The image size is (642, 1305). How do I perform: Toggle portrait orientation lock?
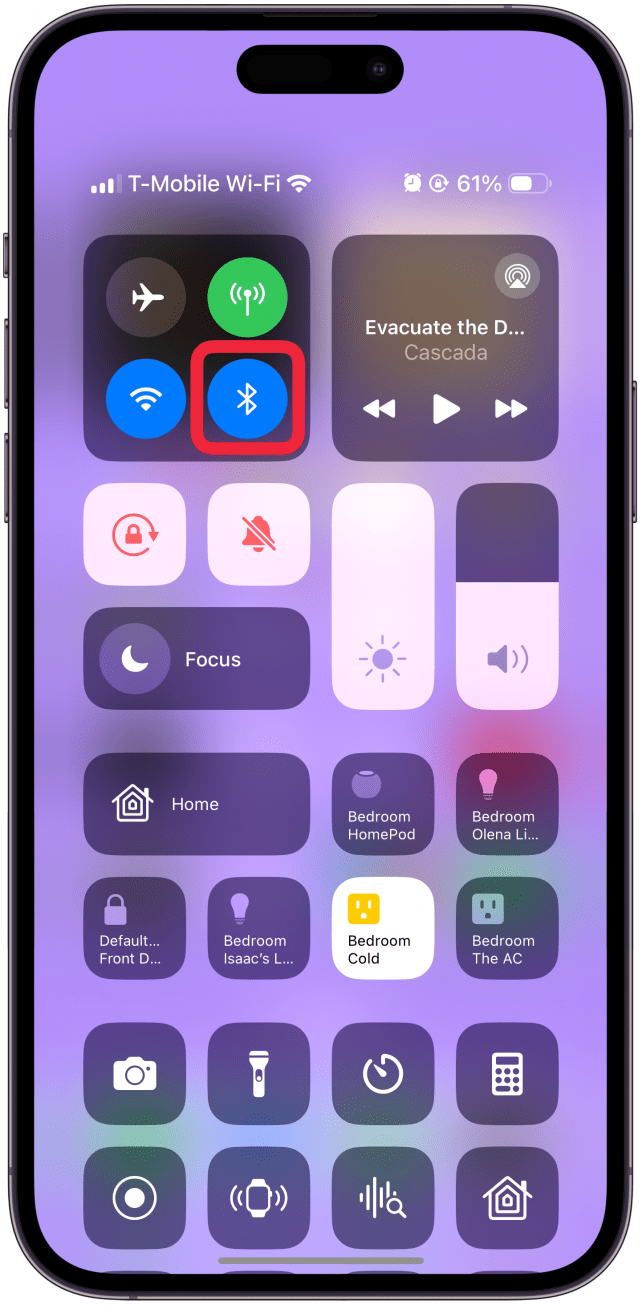135,534
